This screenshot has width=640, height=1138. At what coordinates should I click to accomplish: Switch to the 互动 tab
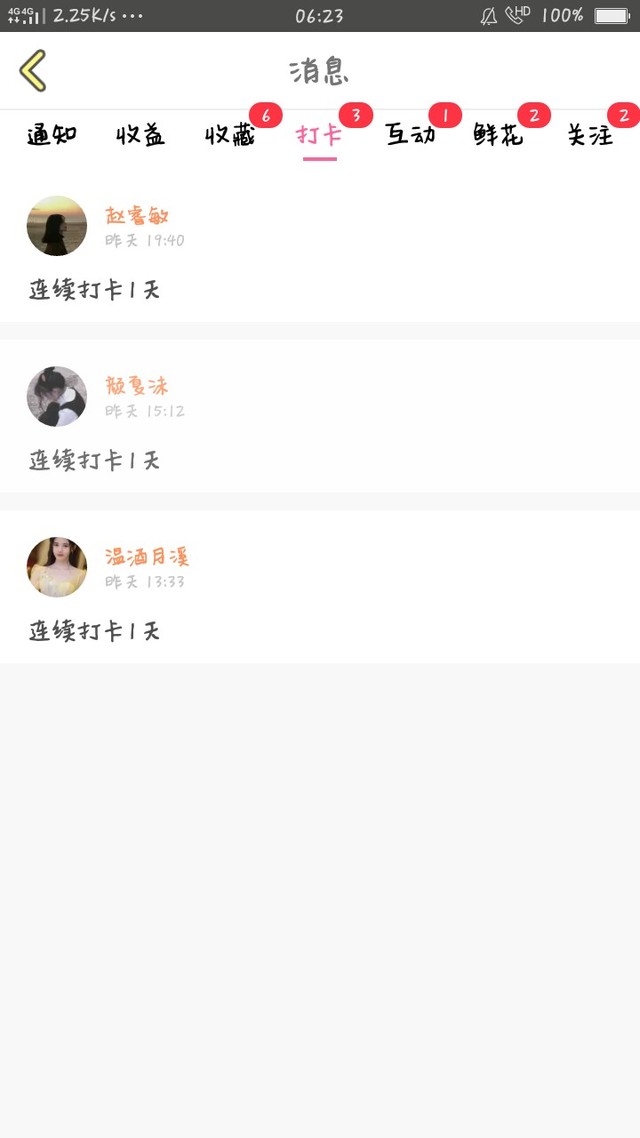411,135
